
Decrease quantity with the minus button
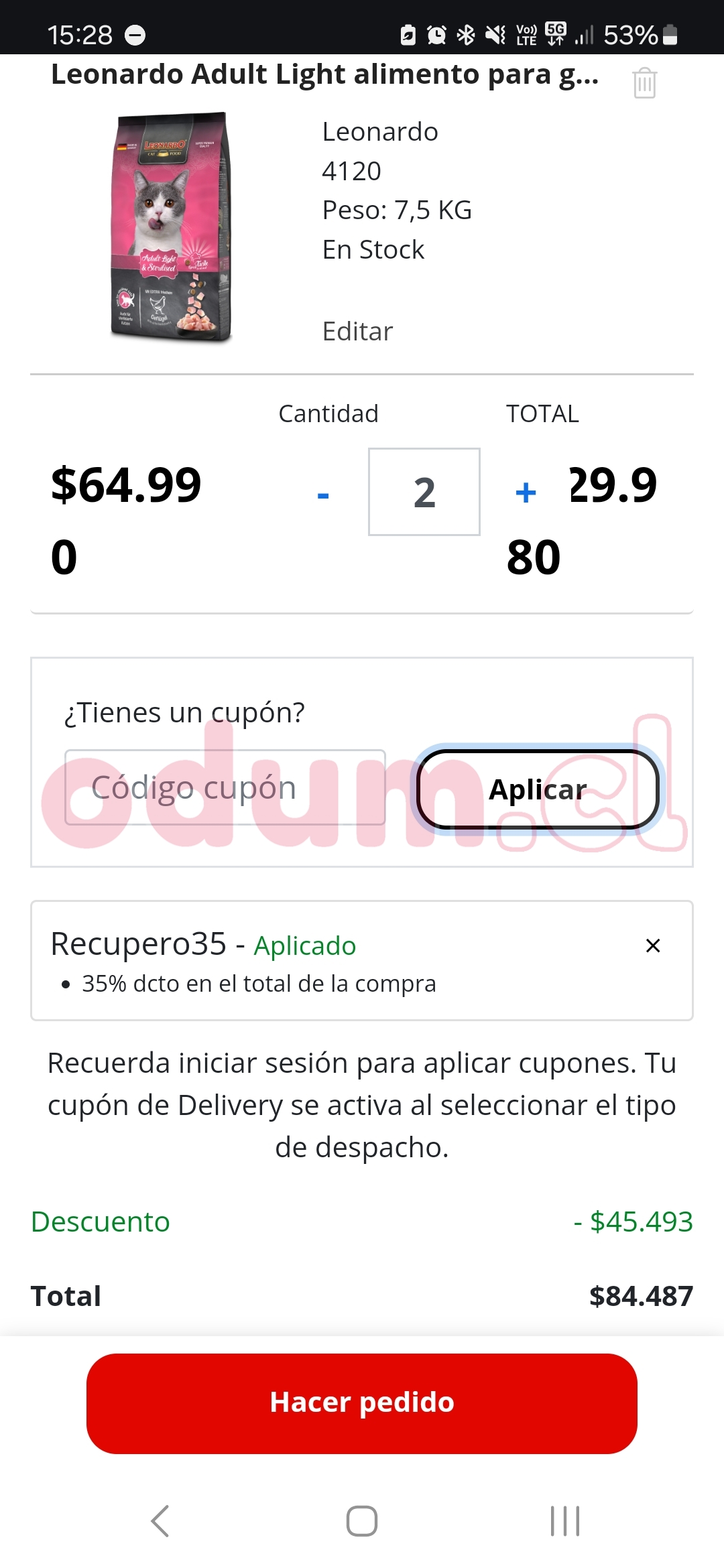322,495
